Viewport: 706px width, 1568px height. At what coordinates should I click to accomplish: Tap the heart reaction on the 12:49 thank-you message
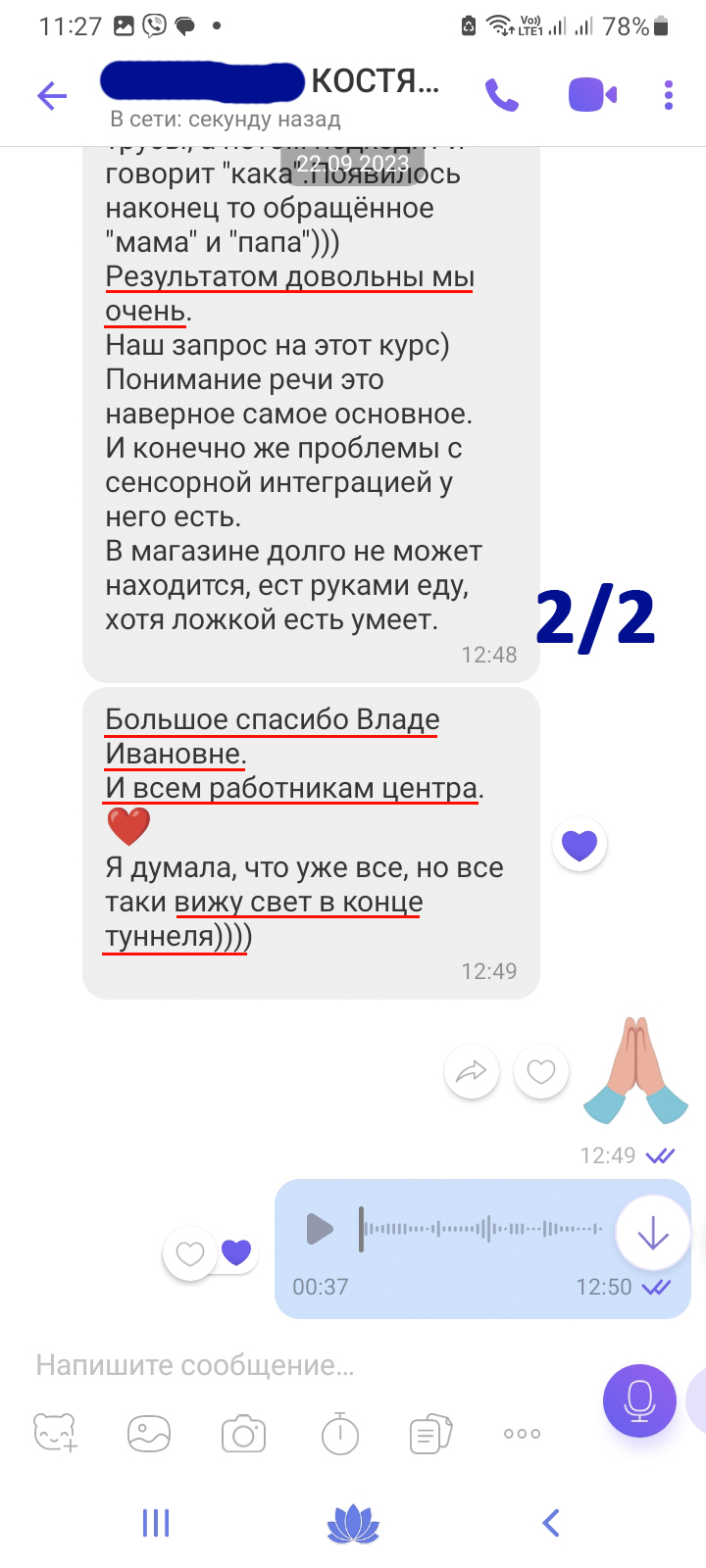tap(580, 844)
